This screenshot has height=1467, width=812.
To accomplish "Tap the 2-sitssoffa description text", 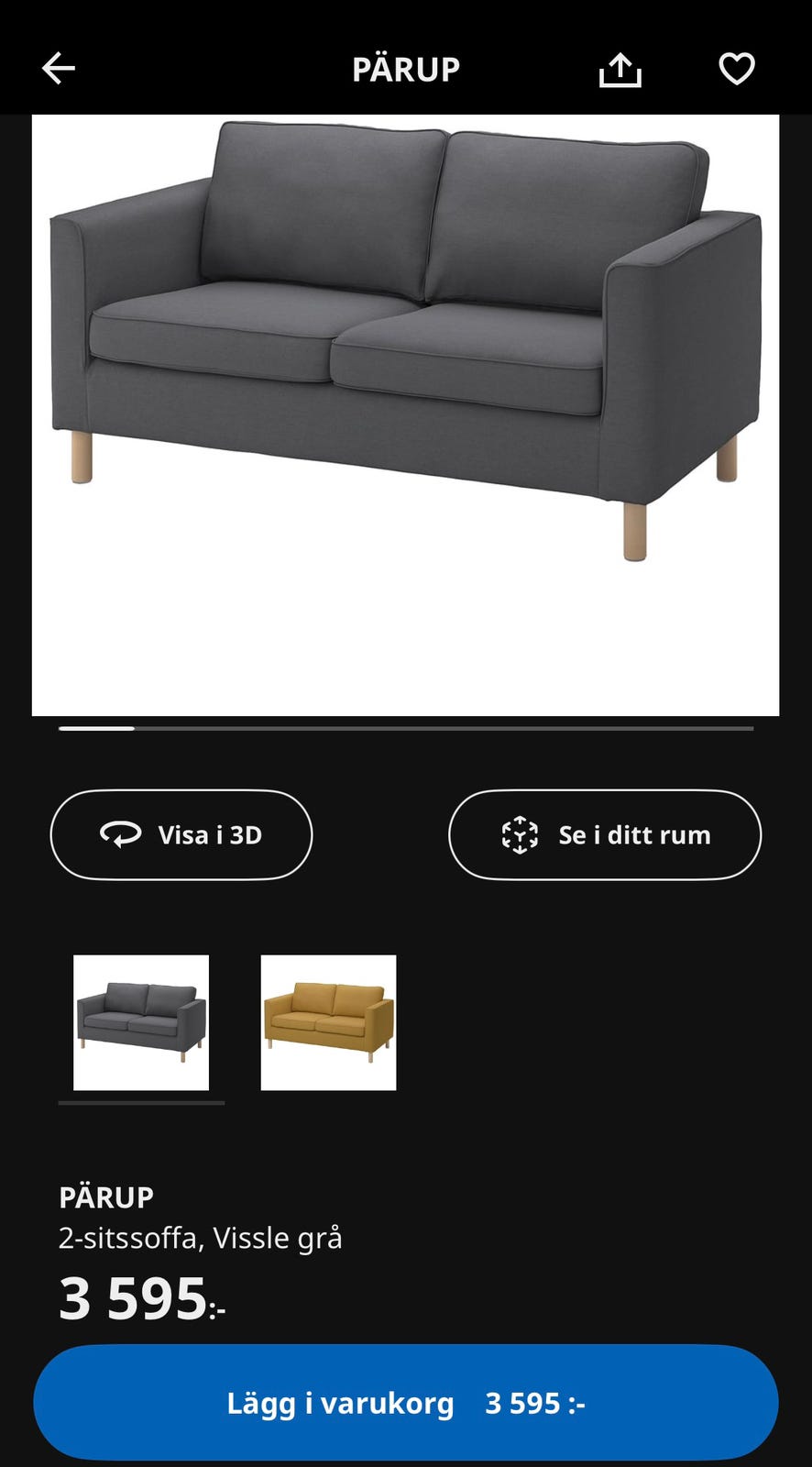I will (200, 1236).
